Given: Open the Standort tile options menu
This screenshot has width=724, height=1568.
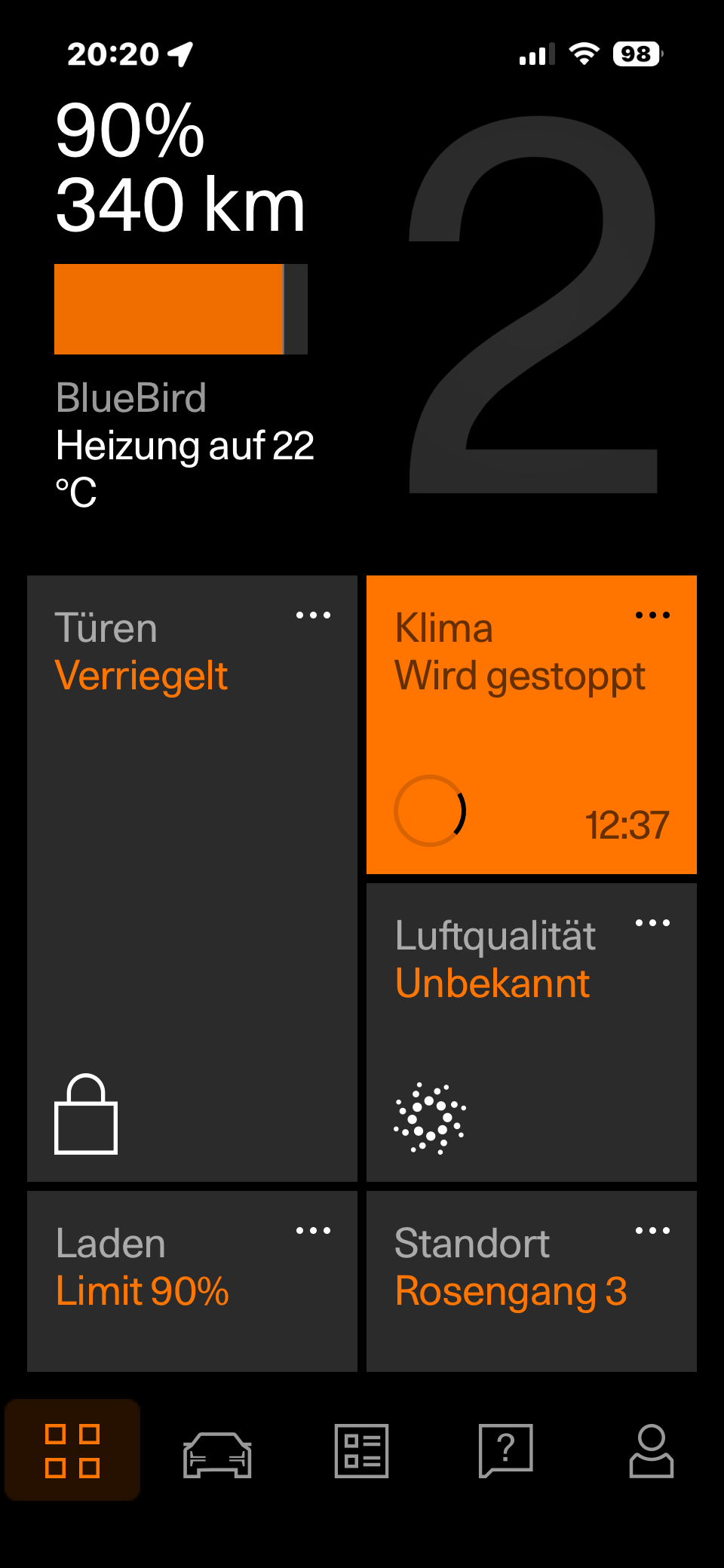Looking at the screenshot, I should 652,1231.
